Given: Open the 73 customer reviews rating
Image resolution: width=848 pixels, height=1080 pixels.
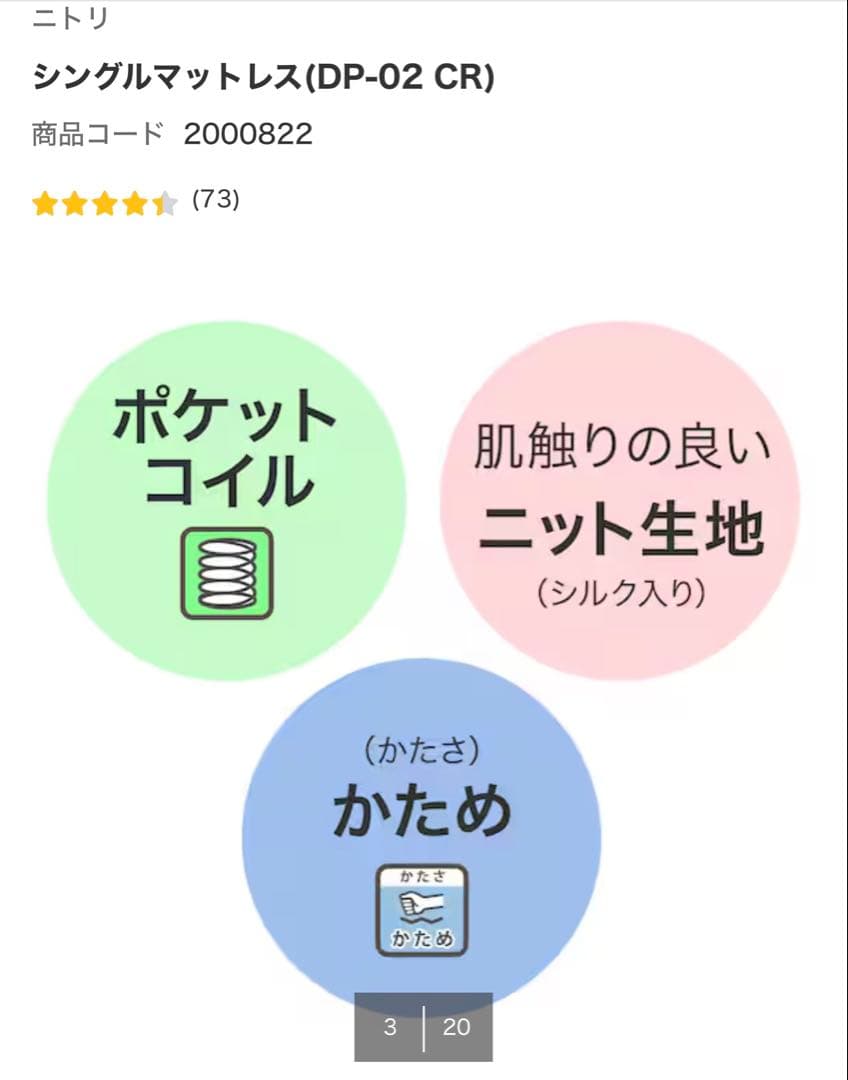Looking at the screenshot, I should (135, 202).
